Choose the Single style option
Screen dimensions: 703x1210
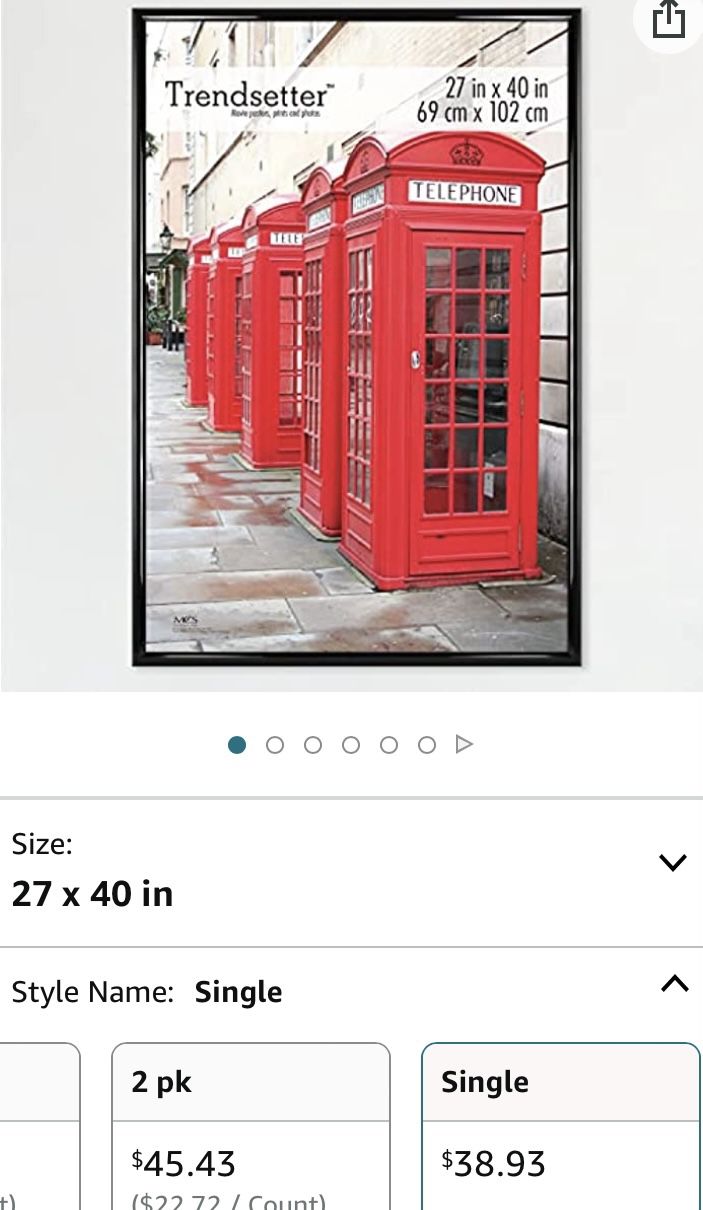tap(560, 1125)
